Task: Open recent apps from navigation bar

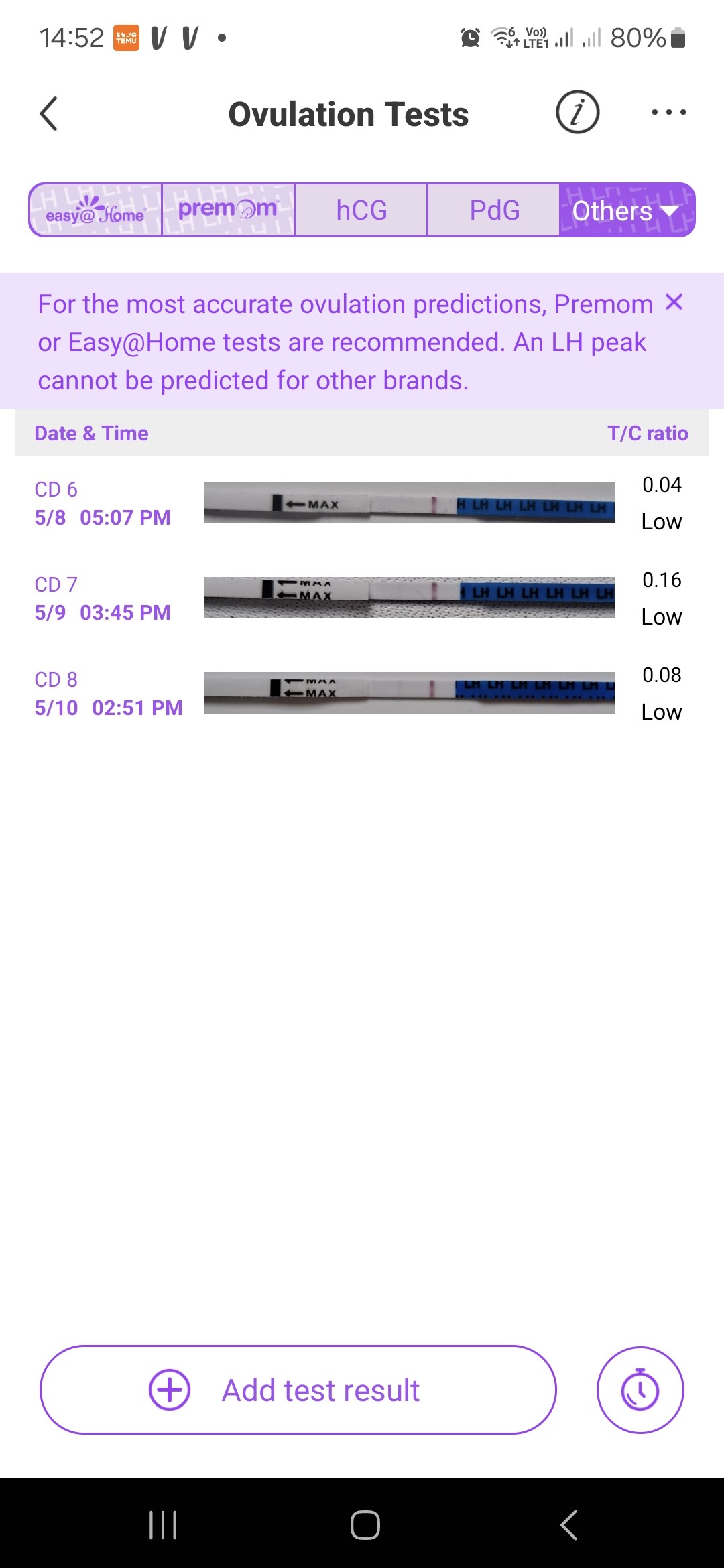Action: coord(163,1525)
